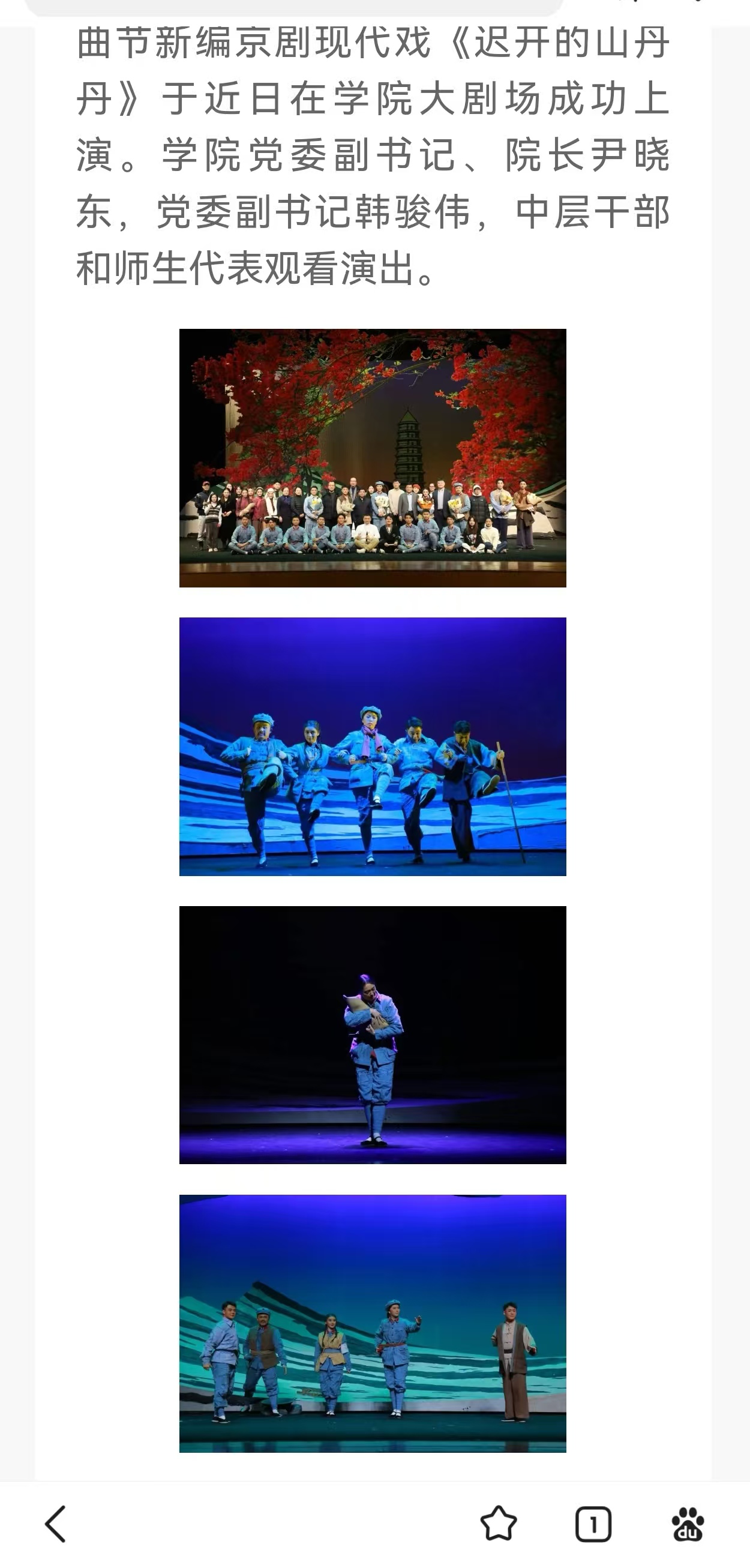Enlarge the photo of the woman holding a bundle
750x1568 pixels.
373,1035
